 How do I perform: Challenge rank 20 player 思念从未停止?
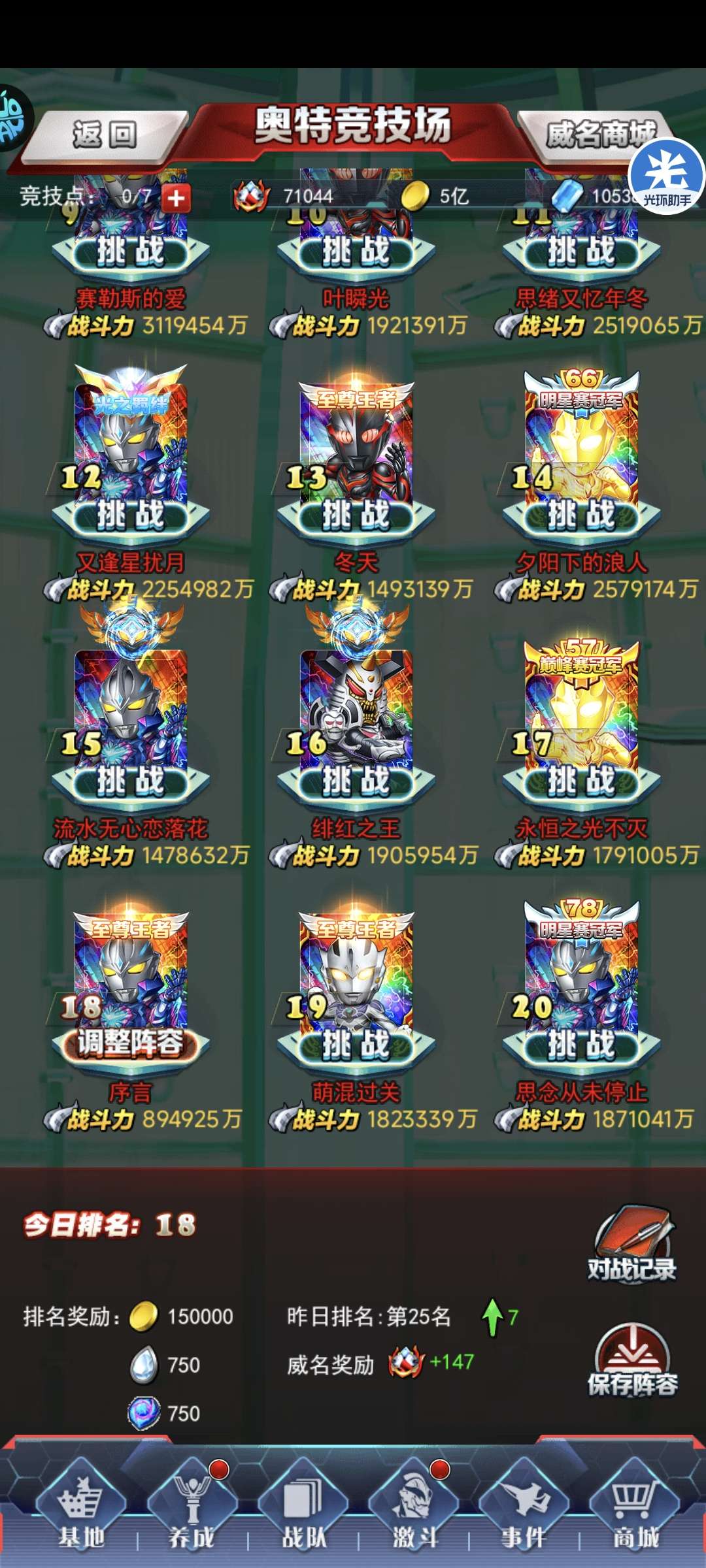(x=582, y=1045)
